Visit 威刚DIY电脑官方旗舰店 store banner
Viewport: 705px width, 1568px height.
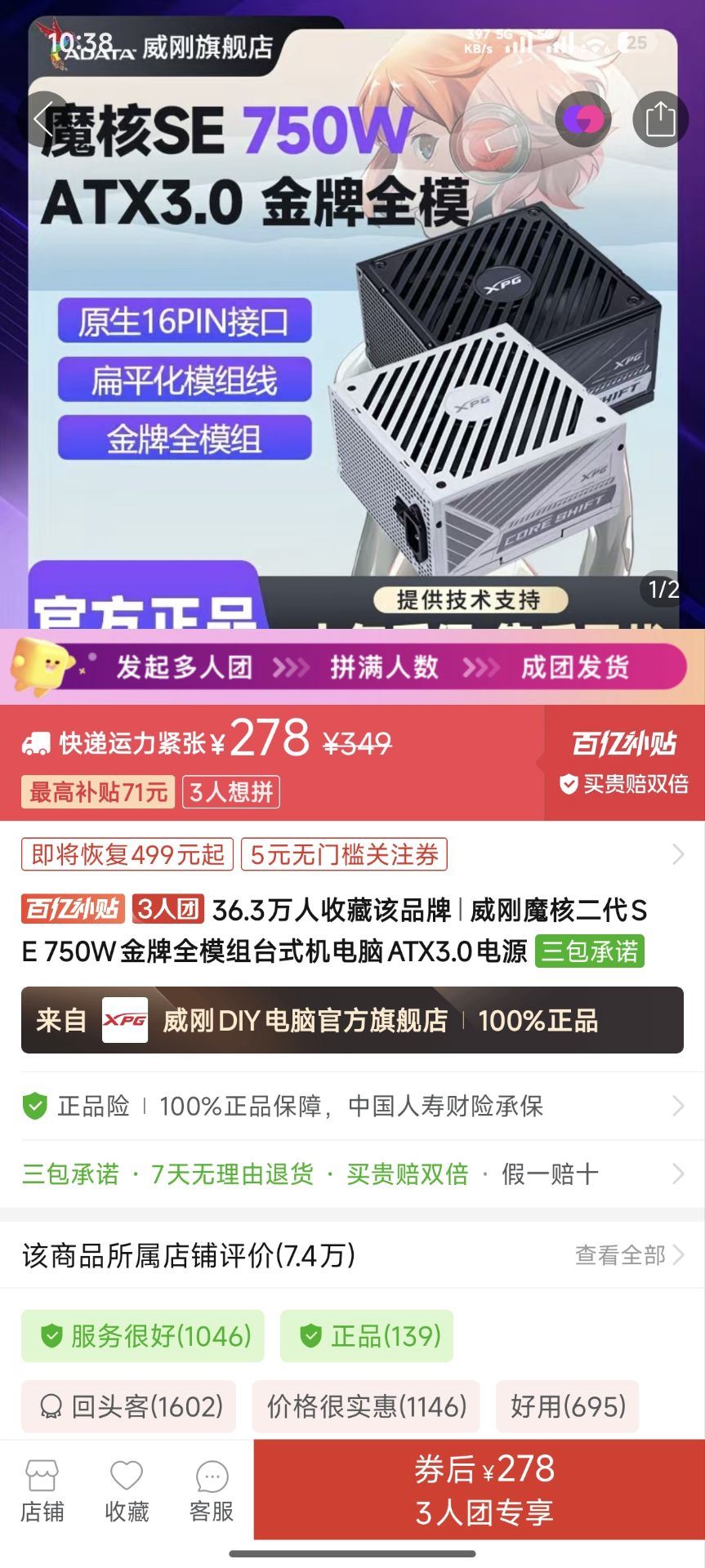tap(351, 1020)
